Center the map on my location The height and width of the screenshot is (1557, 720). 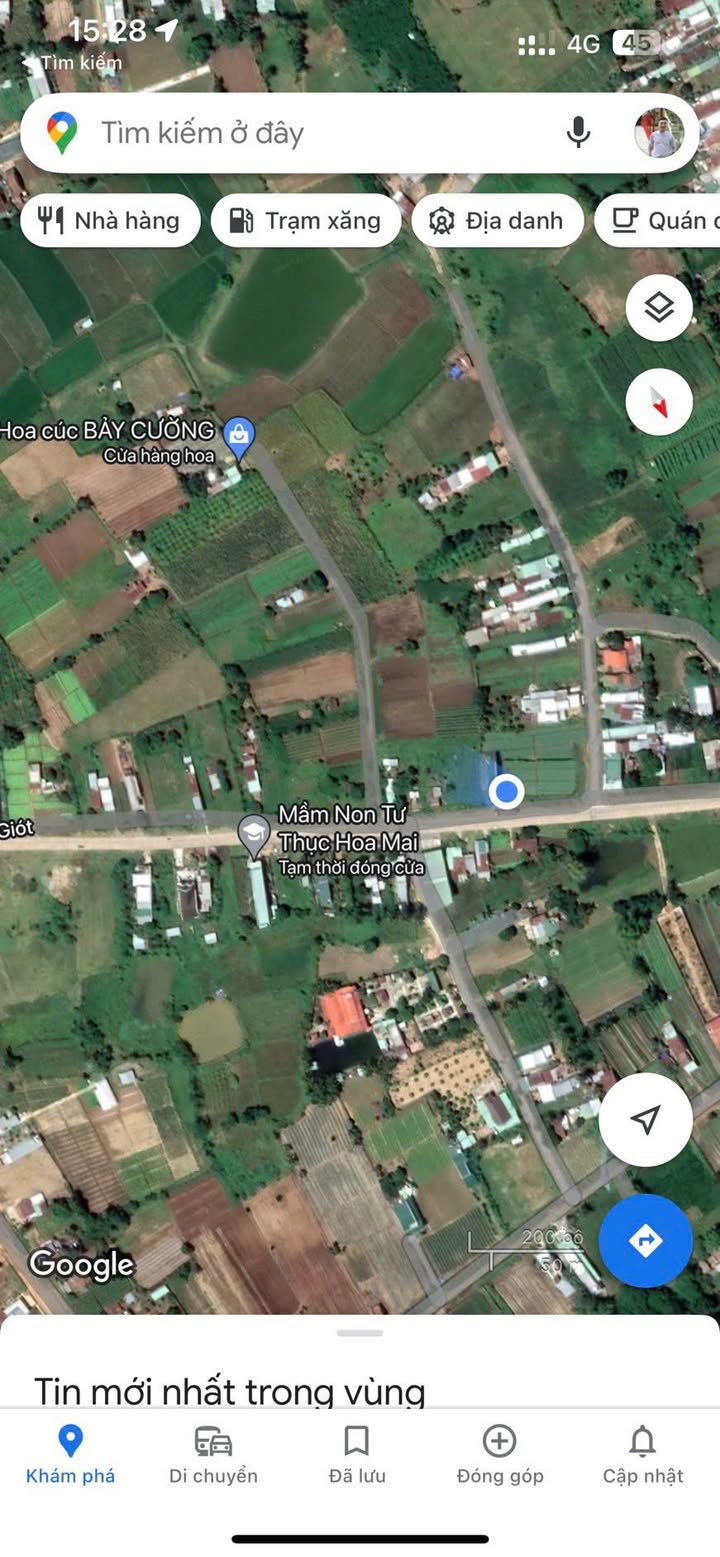coord(645,1120)
